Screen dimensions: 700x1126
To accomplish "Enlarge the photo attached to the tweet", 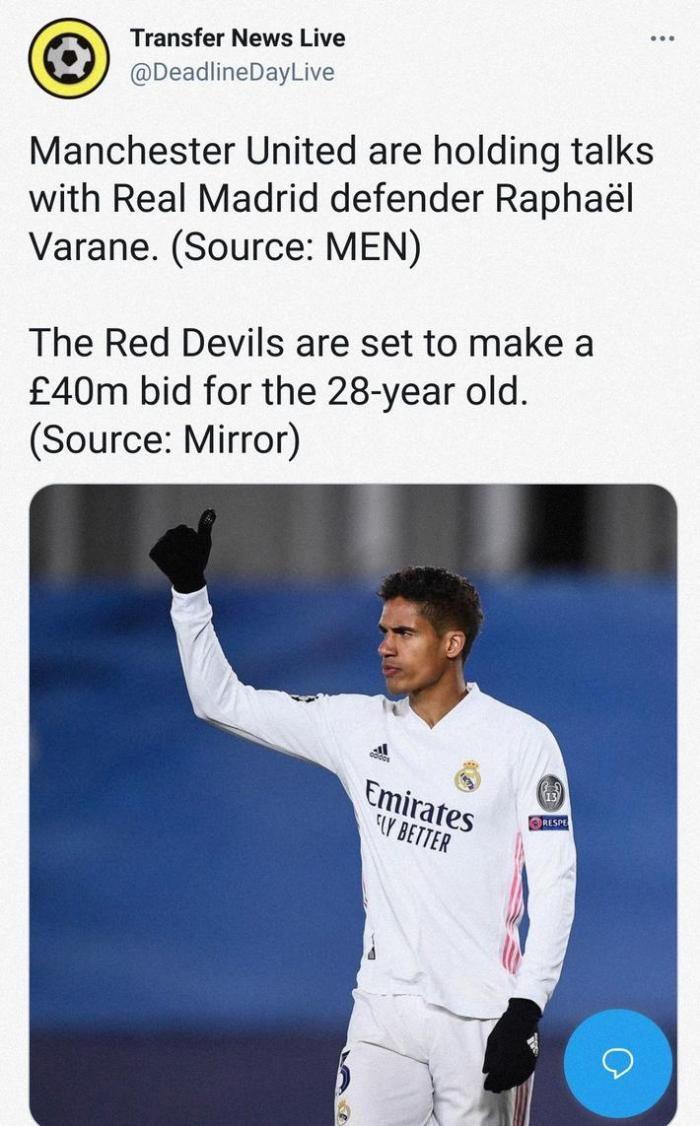I will click(x=352, y=780).
